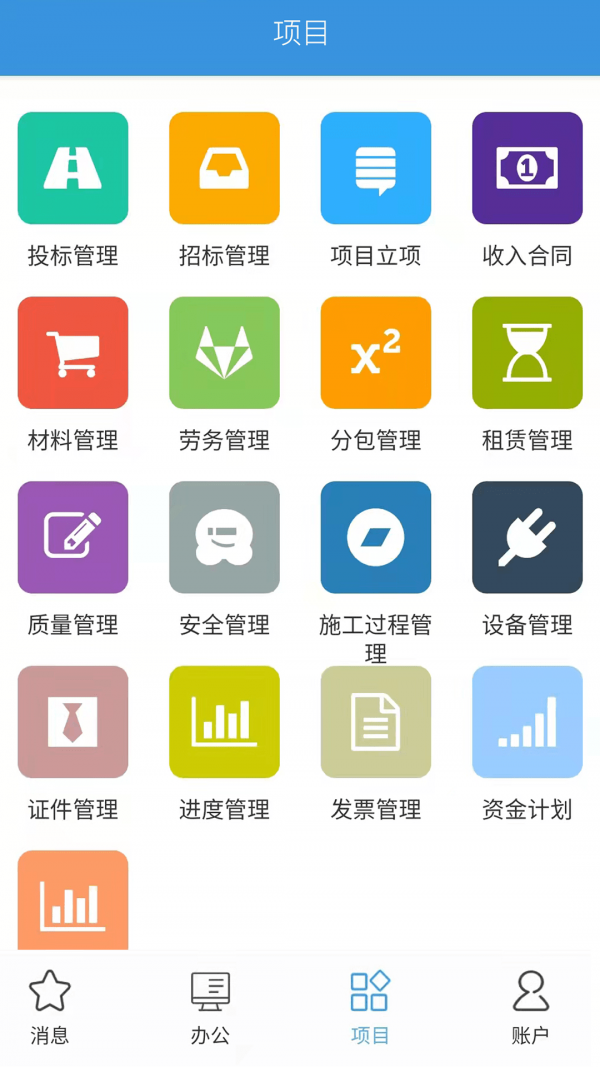The width and height of the screenshot is (600, 1067).
Task: Open 投标管理 module
Action: pyautogui.click(x=73, y=168)
